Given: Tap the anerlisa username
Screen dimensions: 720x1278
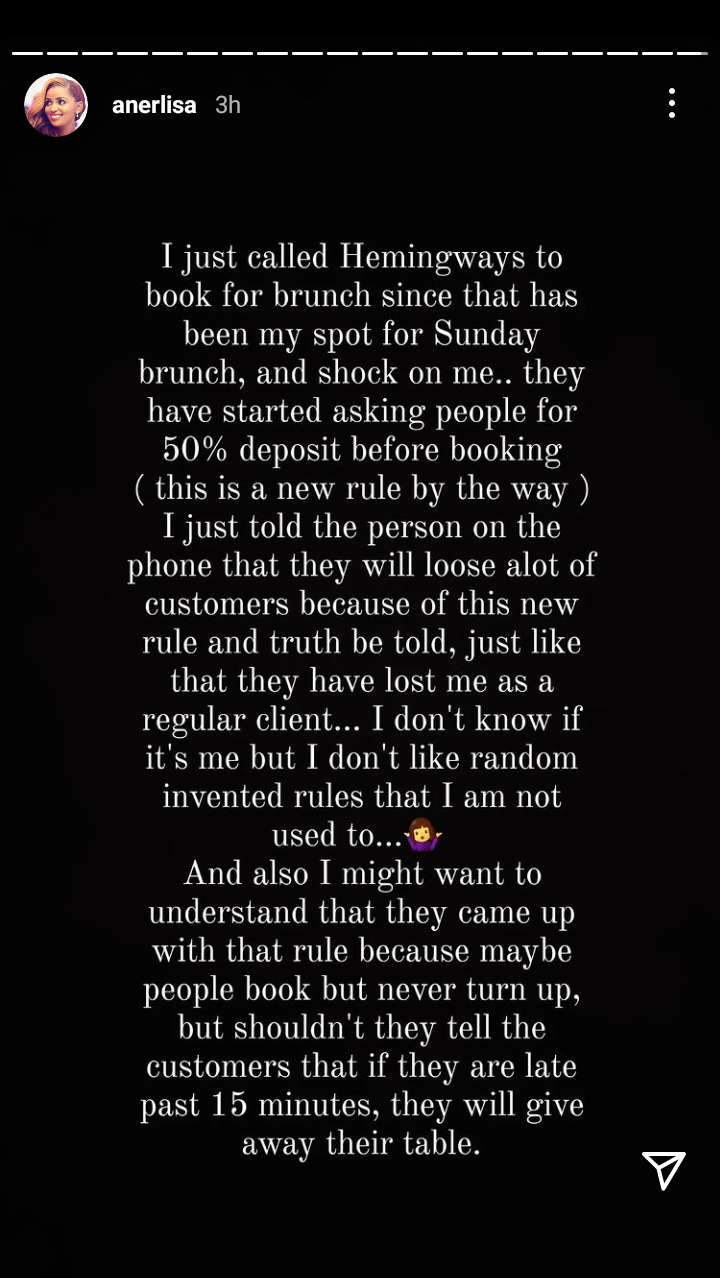Looking at the screenshot, I should click(154, 105).
